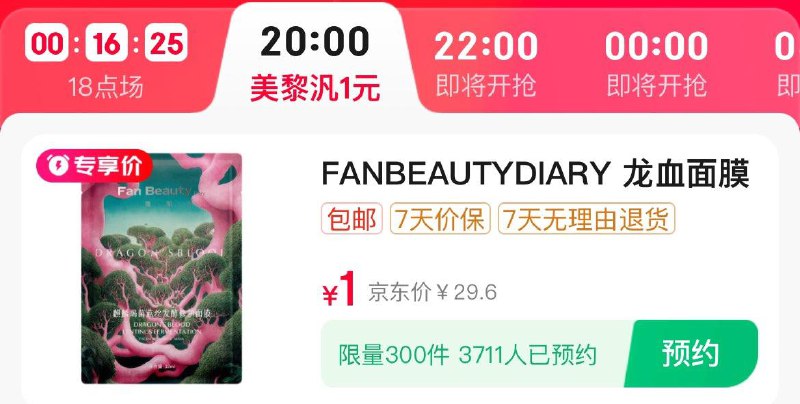Open the FANBEAUTYDIARY mask product image
The height and width of the screenshot is (404, 800).
[162, 270]
